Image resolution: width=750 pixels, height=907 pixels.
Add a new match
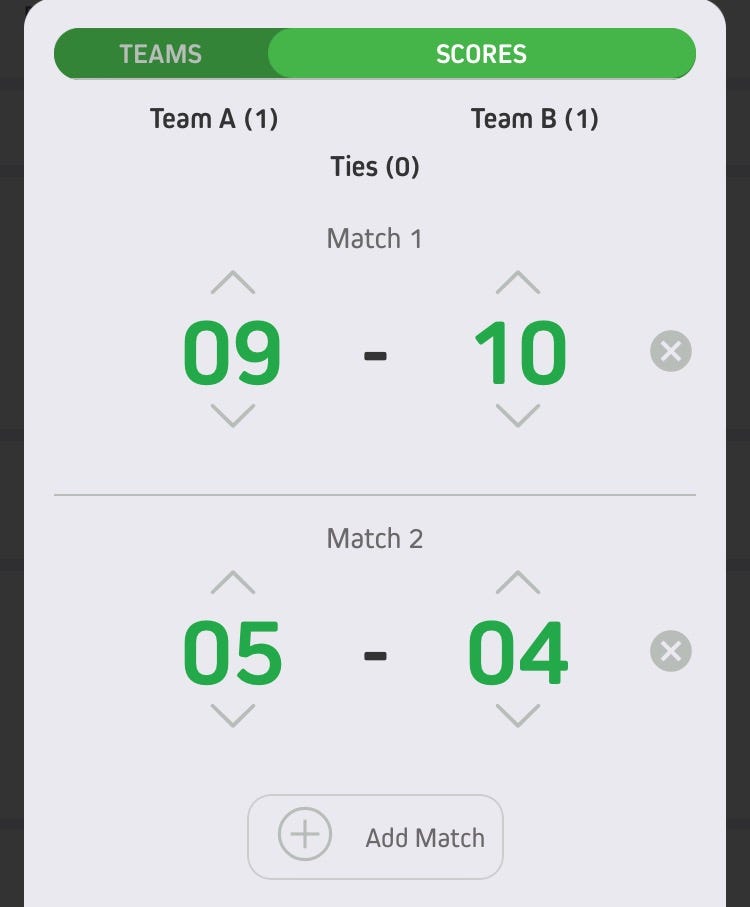tap(375, 837)
